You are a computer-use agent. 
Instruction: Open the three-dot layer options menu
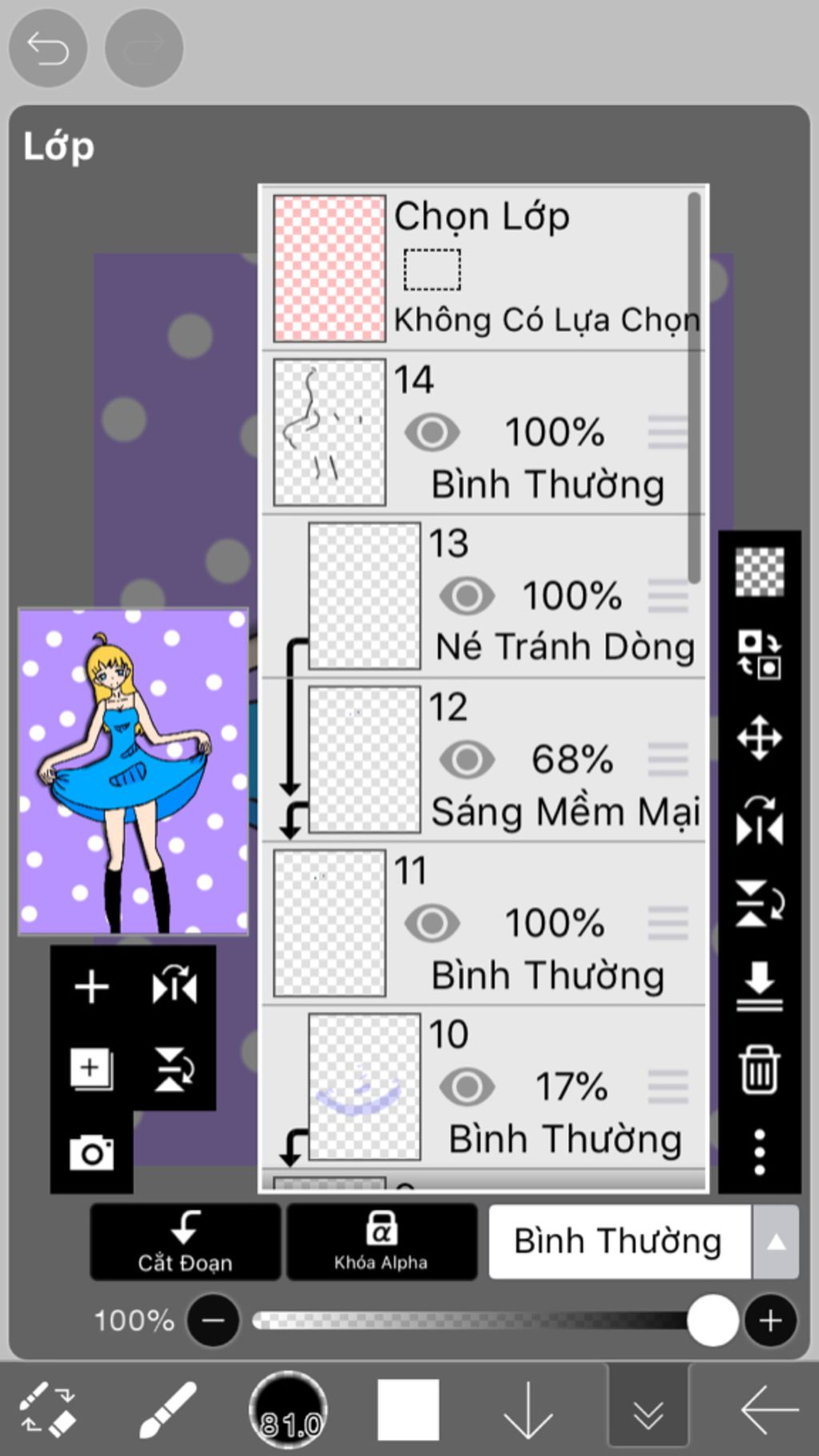coord(759,1152)
